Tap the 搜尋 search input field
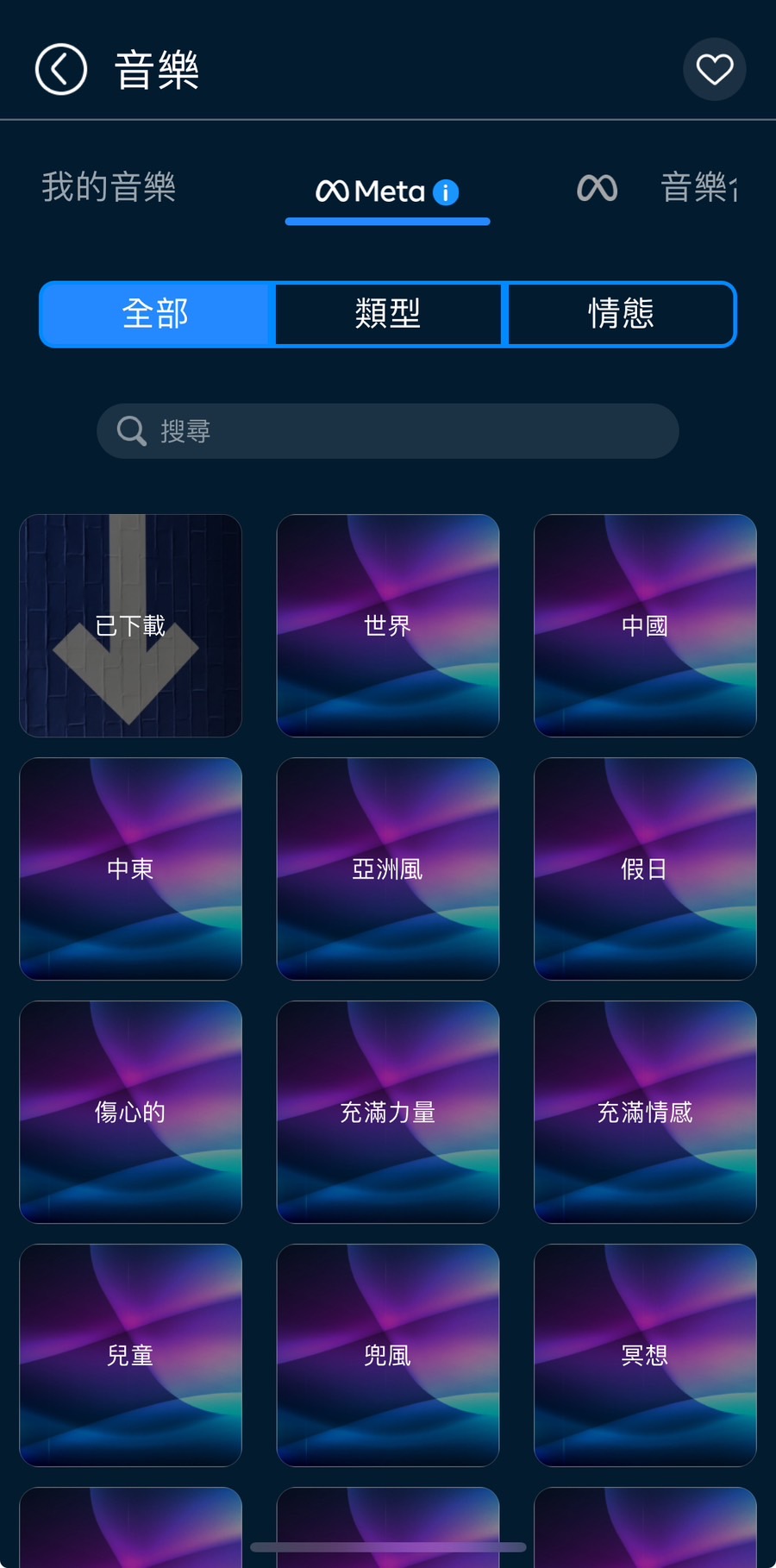Screen dimensions: 776x1568 (387, 430)
